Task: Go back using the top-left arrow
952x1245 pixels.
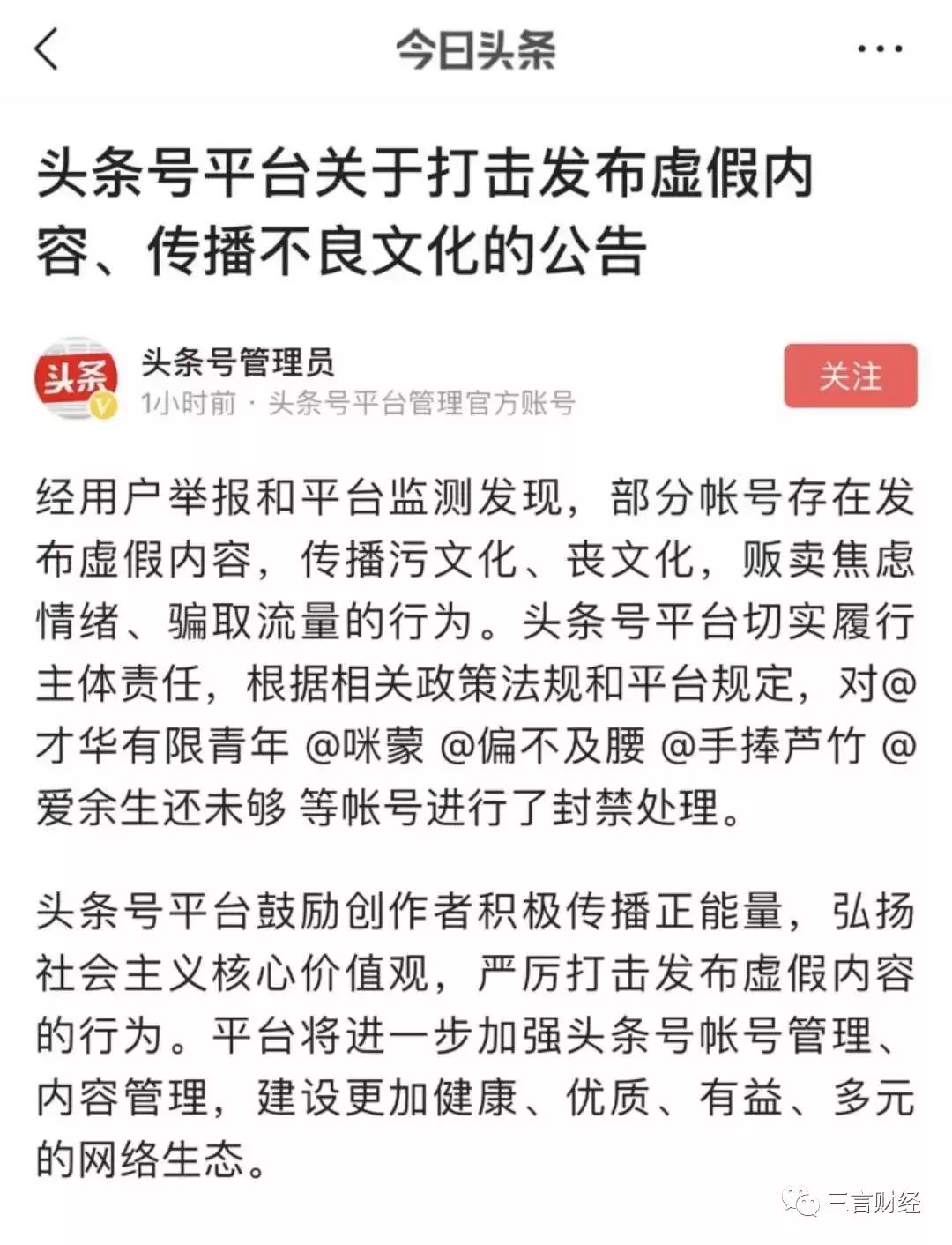Action: 48,48
